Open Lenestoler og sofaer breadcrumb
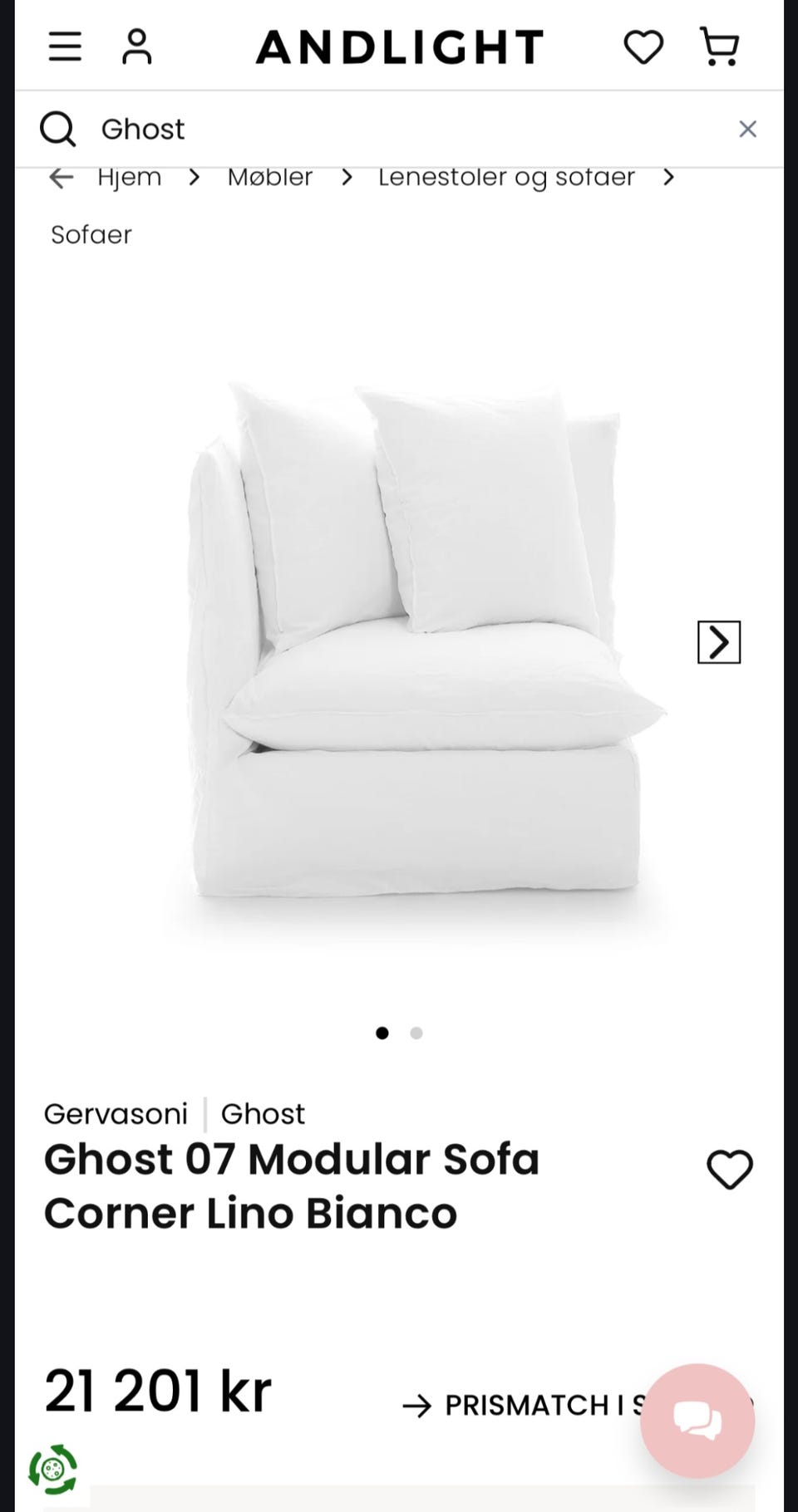This screenshot has width=798, height=1512. point(506,178)
